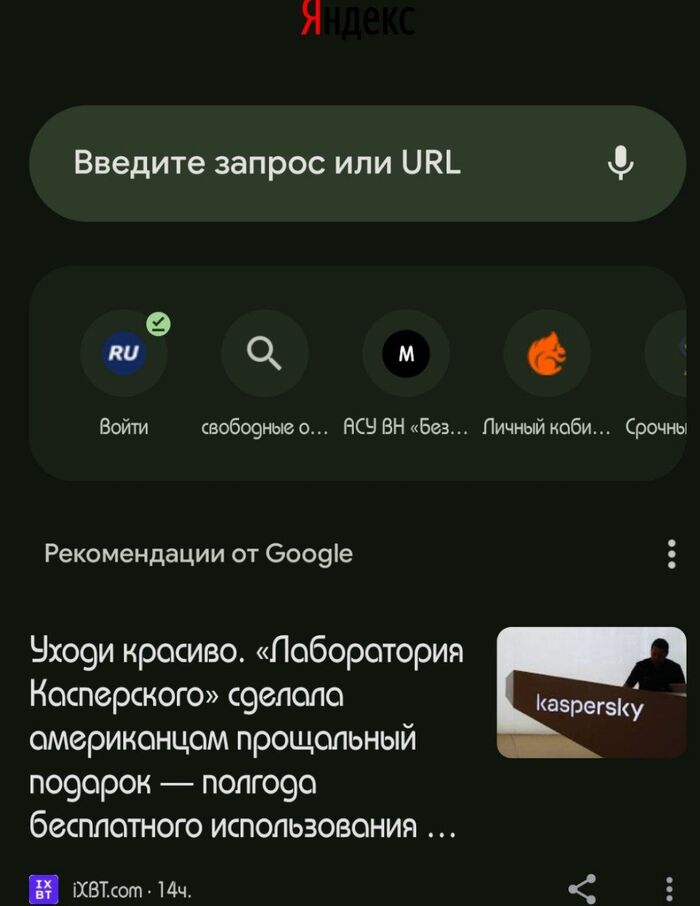
Task: Start voice search with the microphone
Action: pyautogui.click(x=621, y=163)
